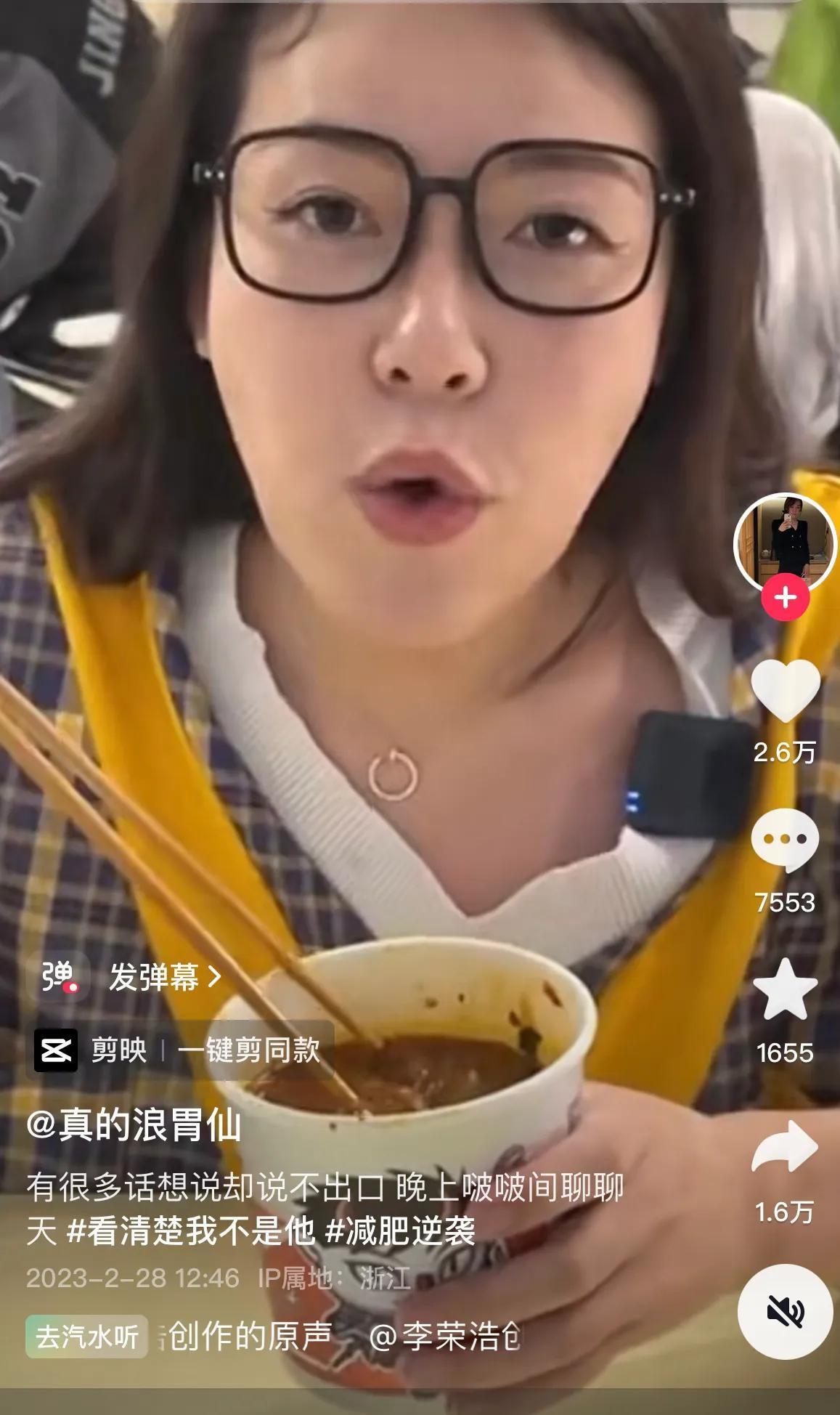Open @真的浪胃仙 username link
This screenshot has height=1415, width=840.
134,1126
